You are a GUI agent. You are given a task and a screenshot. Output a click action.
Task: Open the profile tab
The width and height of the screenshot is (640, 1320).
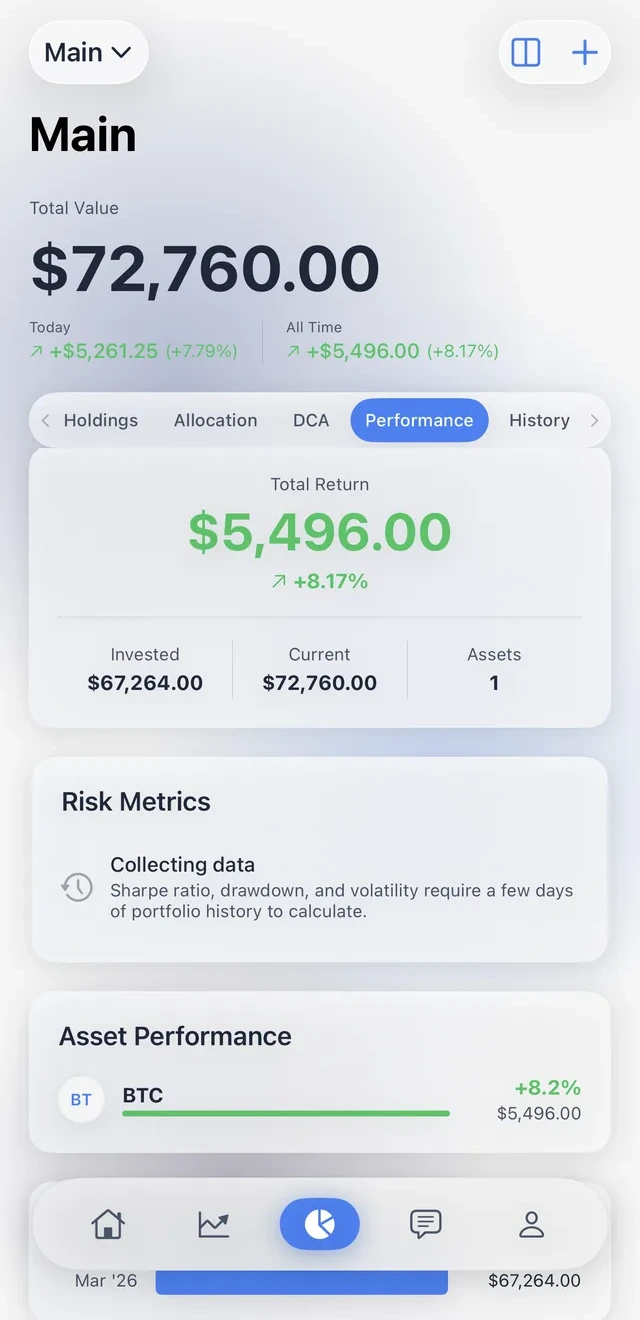[x=531, y=1223]
